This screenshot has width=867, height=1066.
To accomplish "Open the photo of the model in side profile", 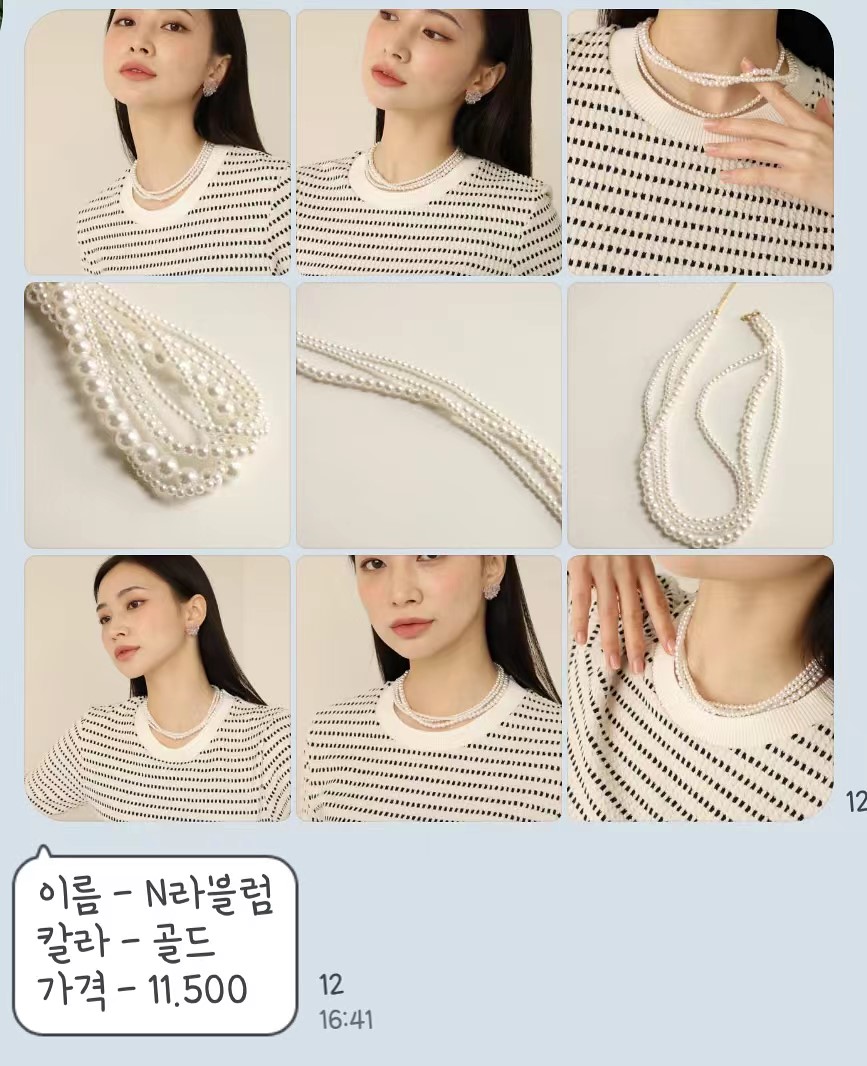I will tap(157, 688).
